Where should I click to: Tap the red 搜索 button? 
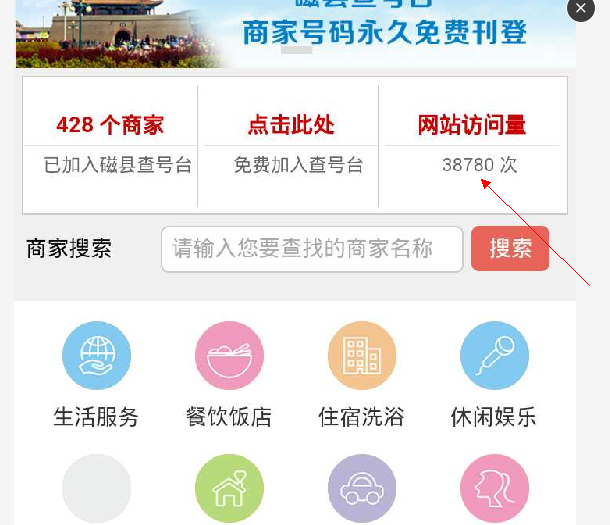510,248
